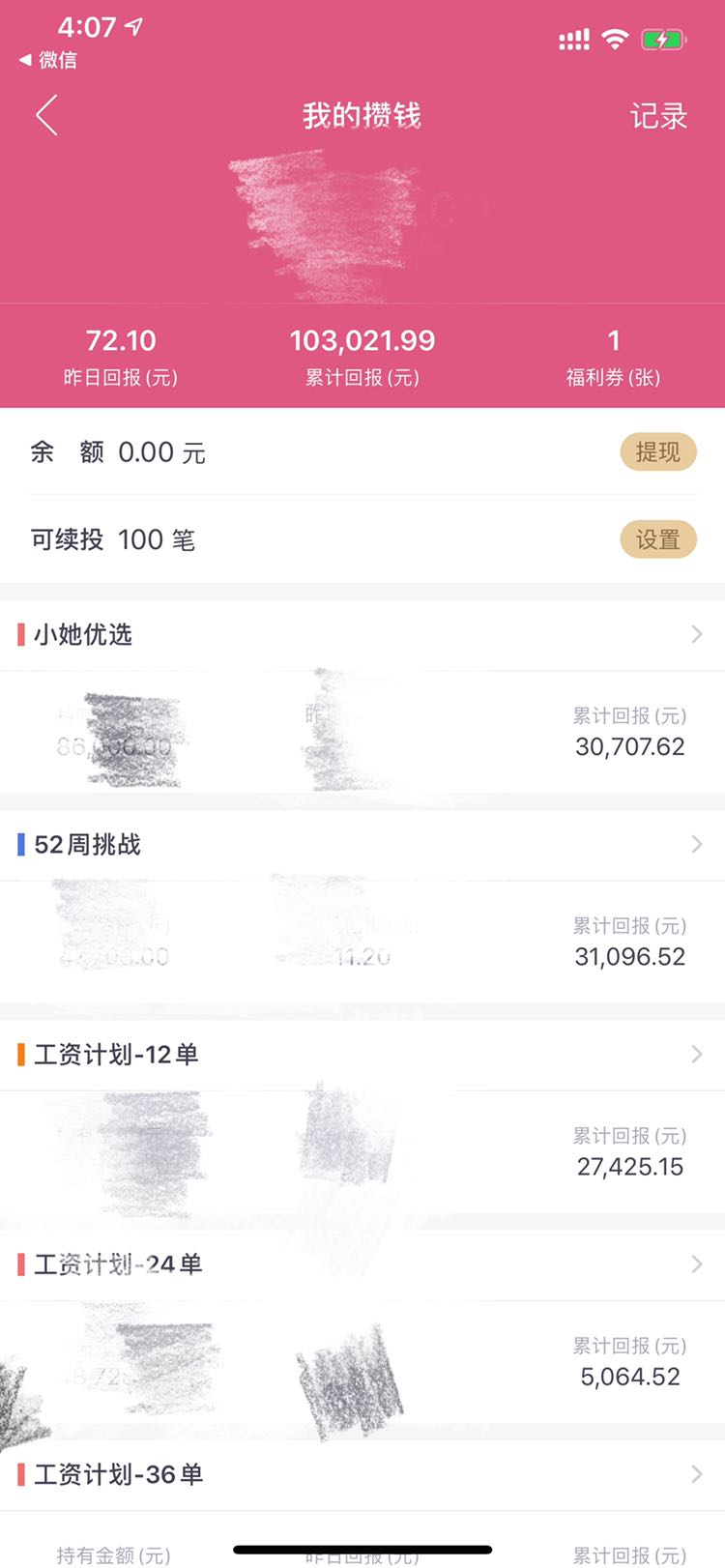
Task: Tap the 提现 withdraw button
Action: pos(658,451)
